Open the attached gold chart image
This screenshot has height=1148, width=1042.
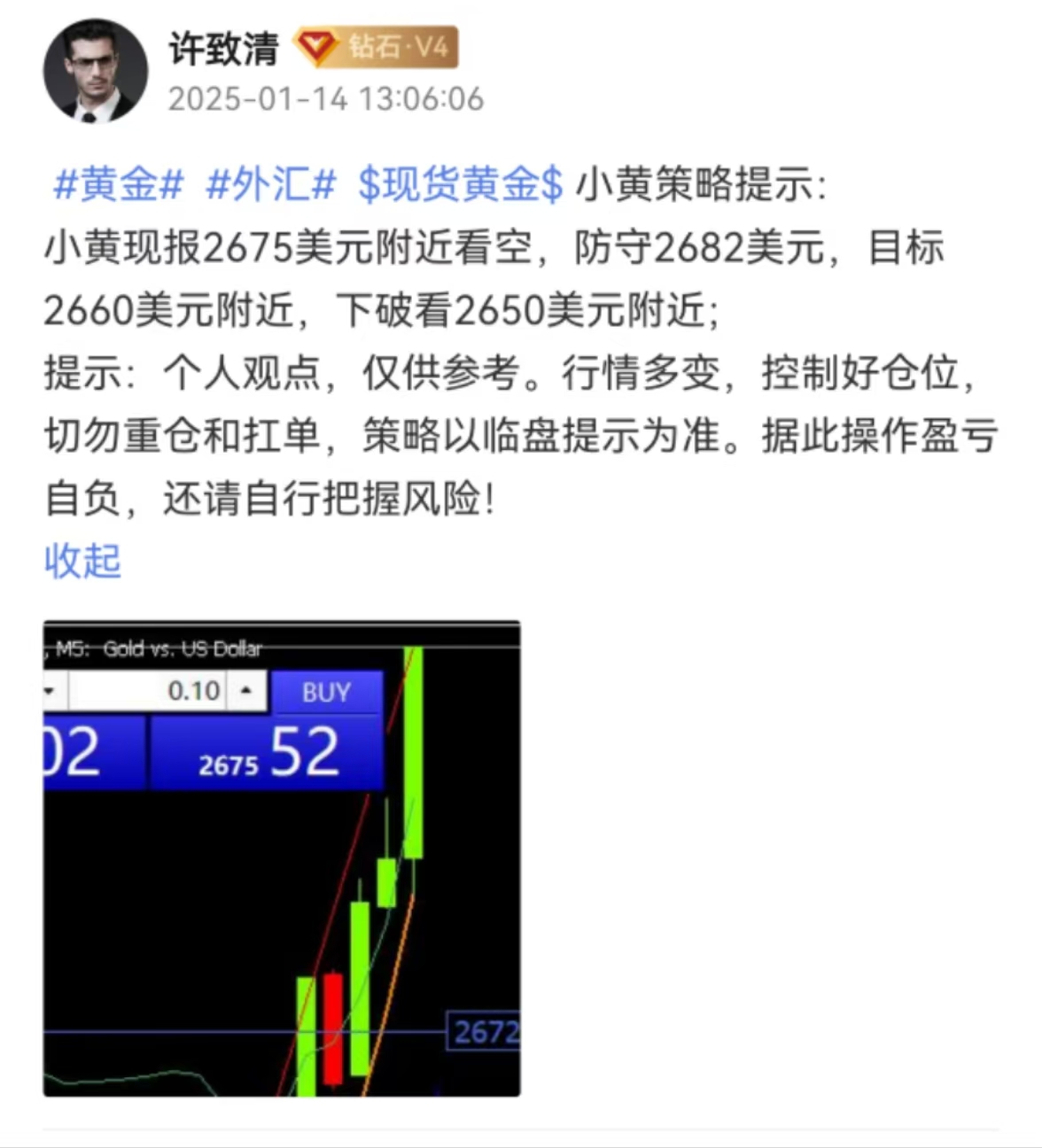coord(282,857)
